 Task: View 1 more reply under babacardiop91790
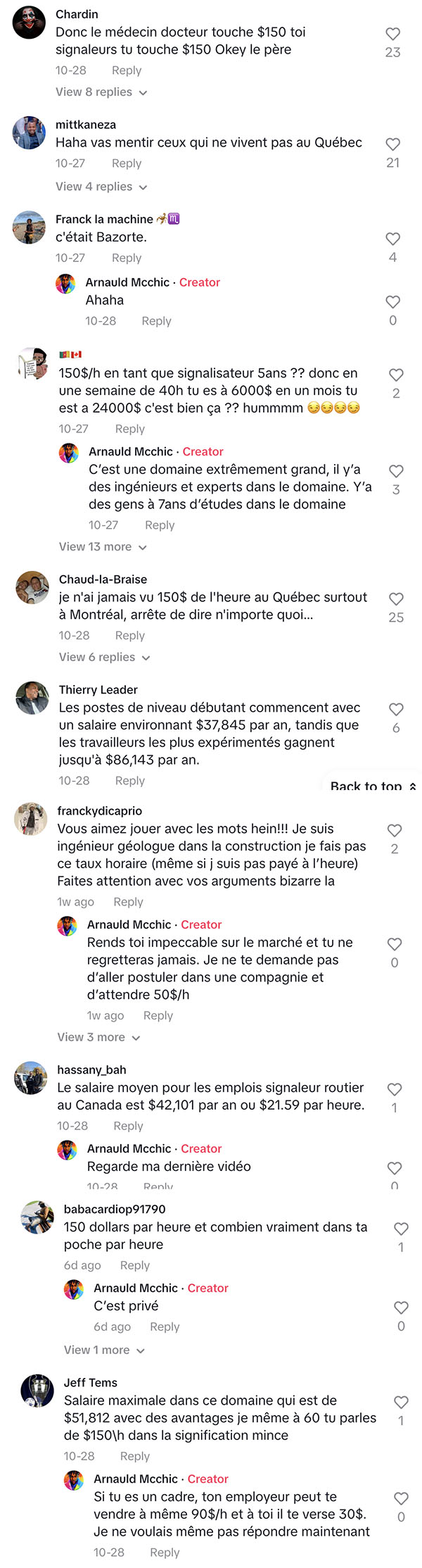[x=105, y=1350]
